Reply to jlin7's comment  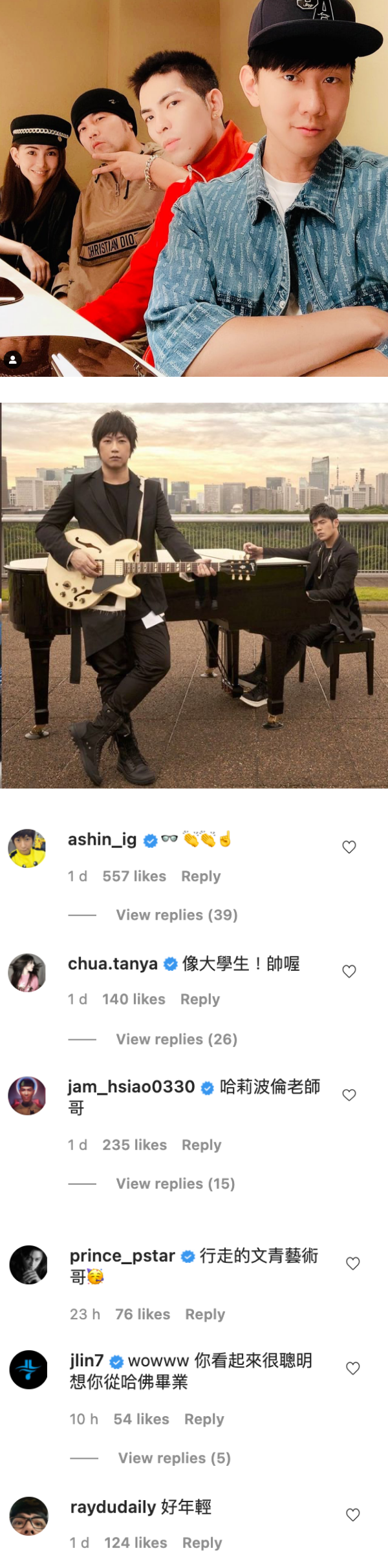click(204, 1419)
